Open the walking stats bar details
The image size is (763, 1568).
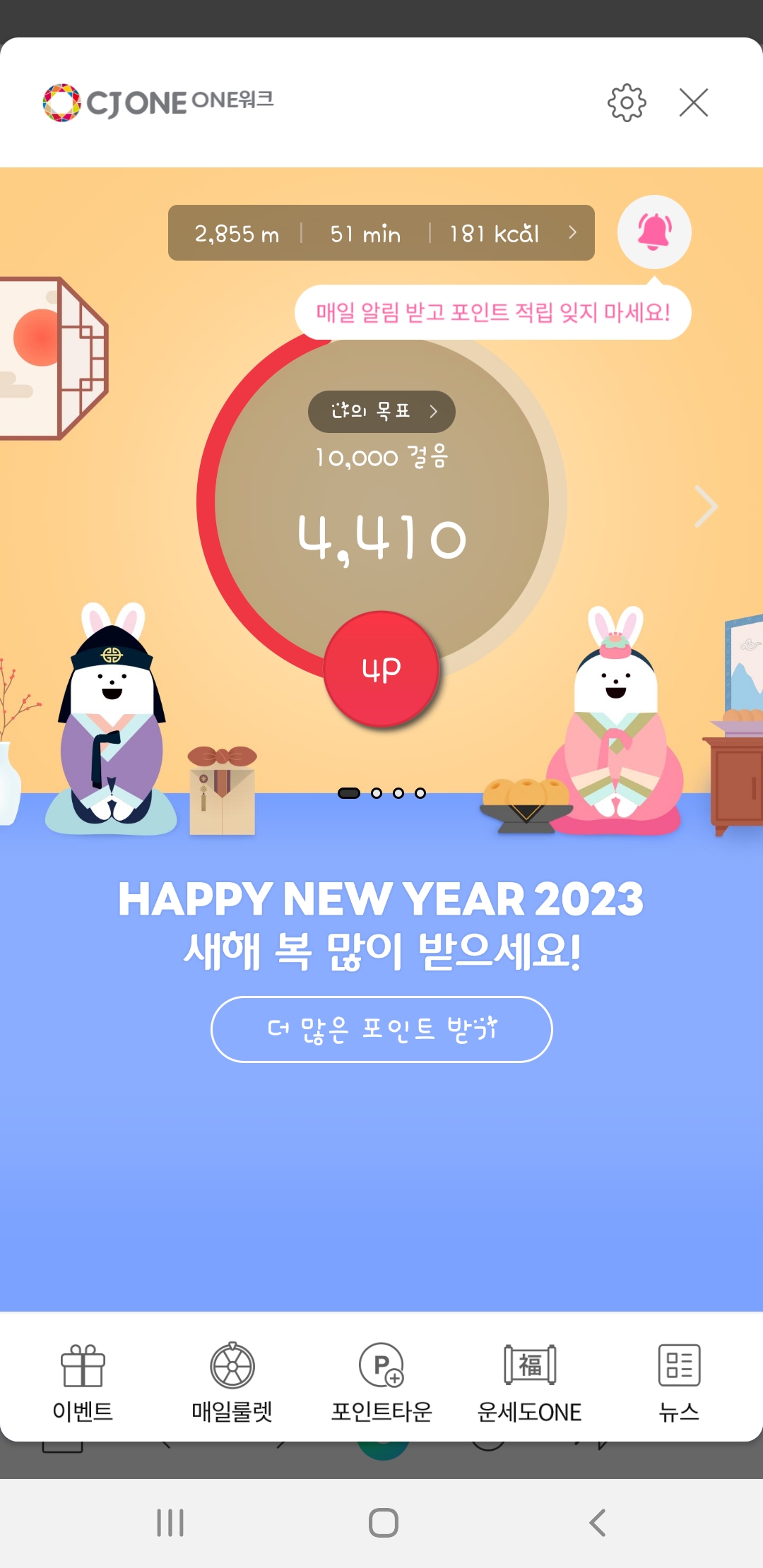coord(381,233)
